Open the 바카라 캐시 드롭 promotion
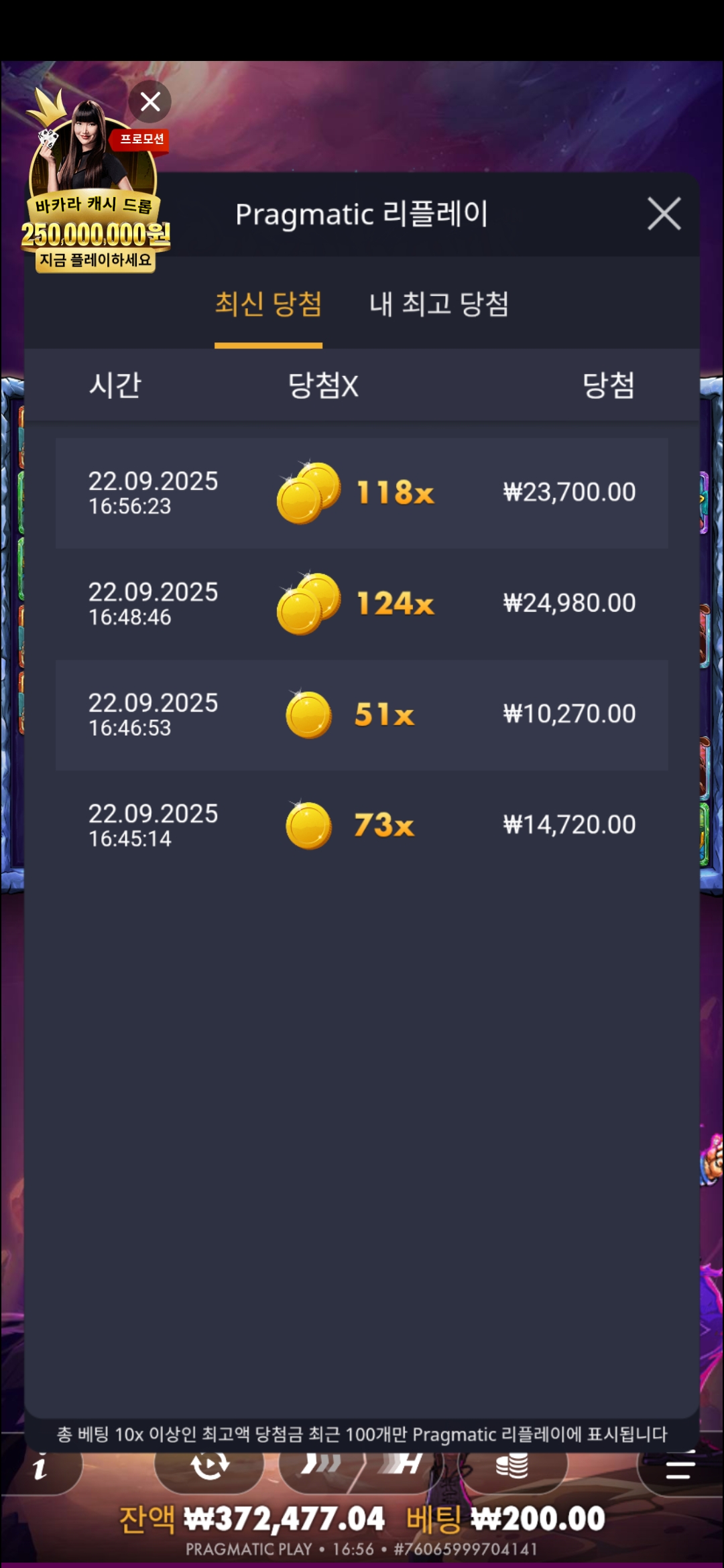724x1568 pixels. coord(94,201)
